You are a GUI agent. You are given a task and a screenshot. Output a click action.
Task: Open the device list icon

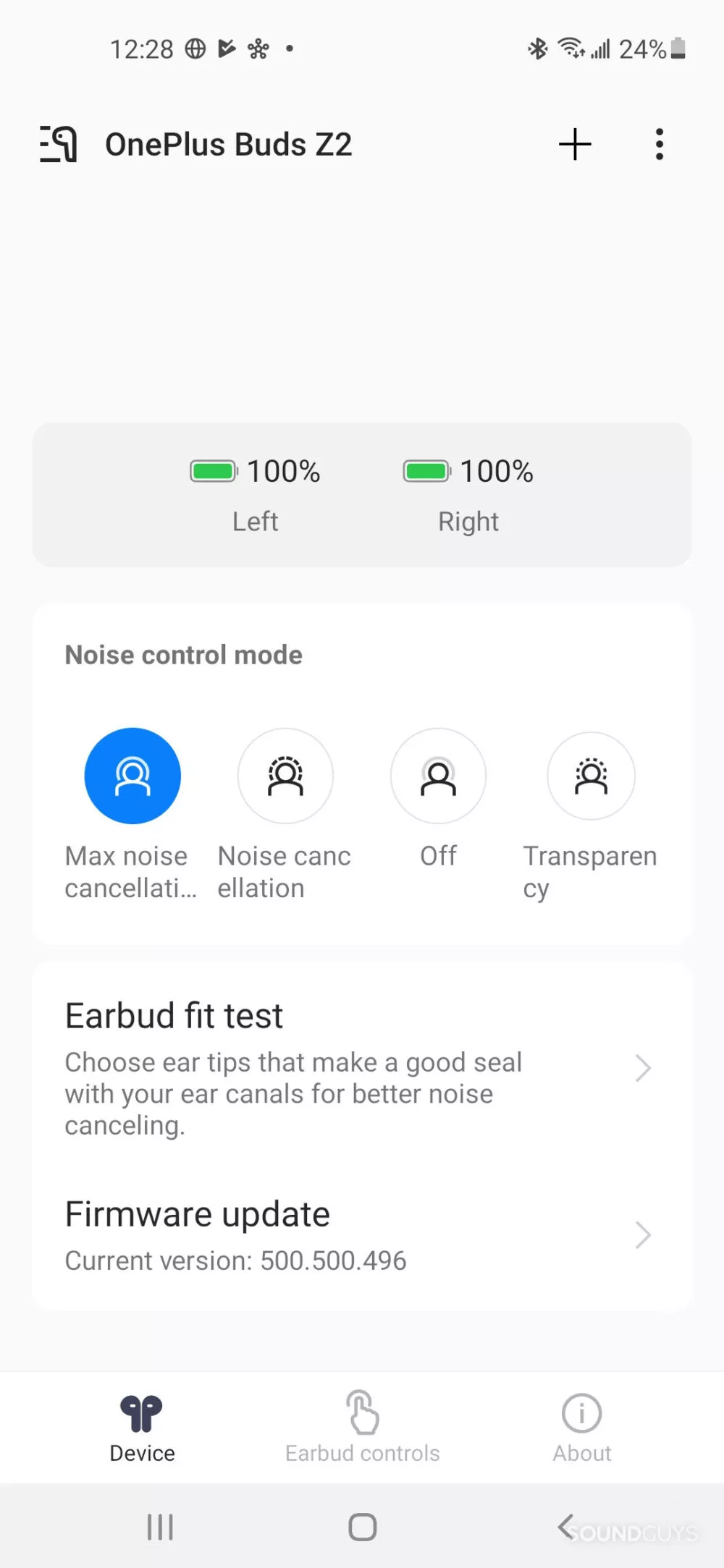pyautogui.click(x=58, y=144)
